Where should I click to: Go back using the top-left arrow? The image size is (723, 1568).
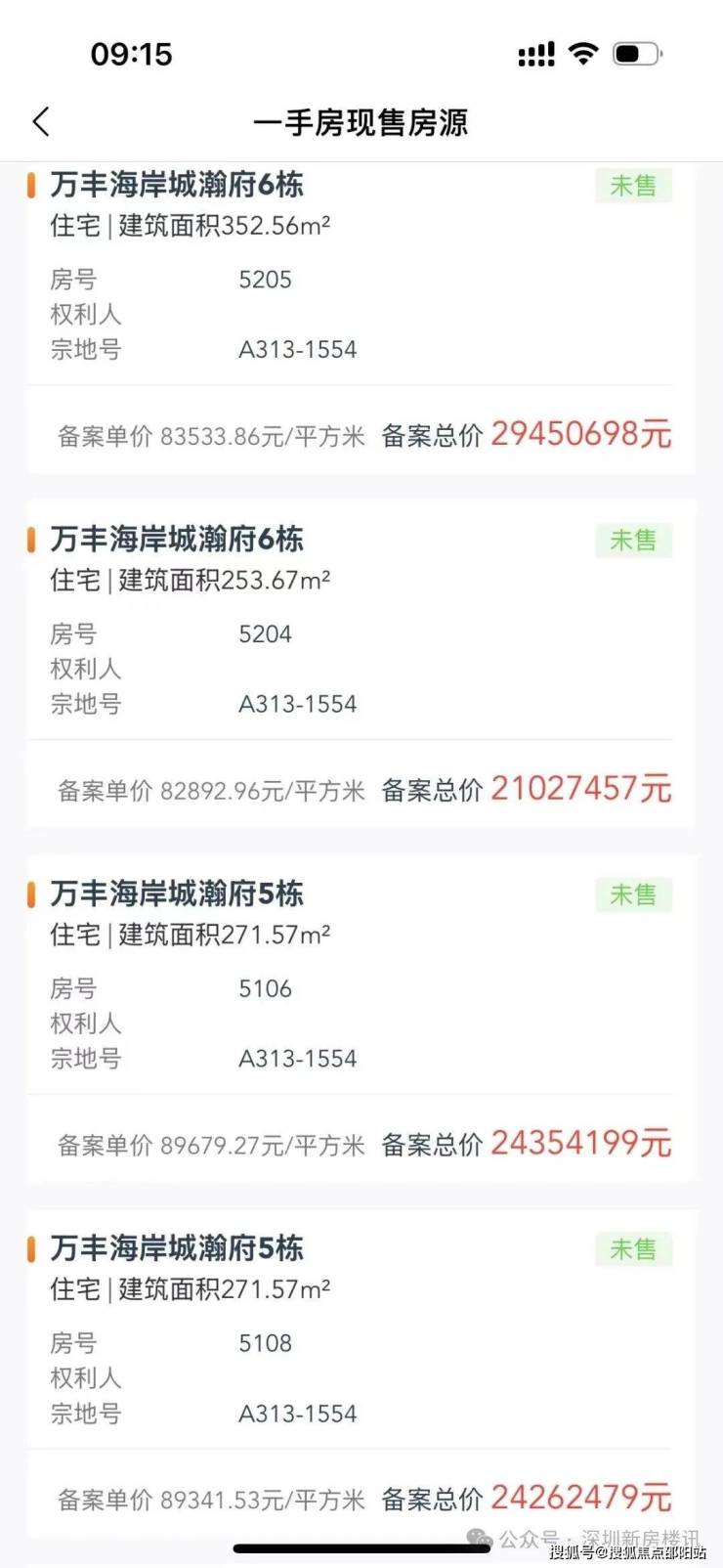pyautogui.click(x=41, y=122)
